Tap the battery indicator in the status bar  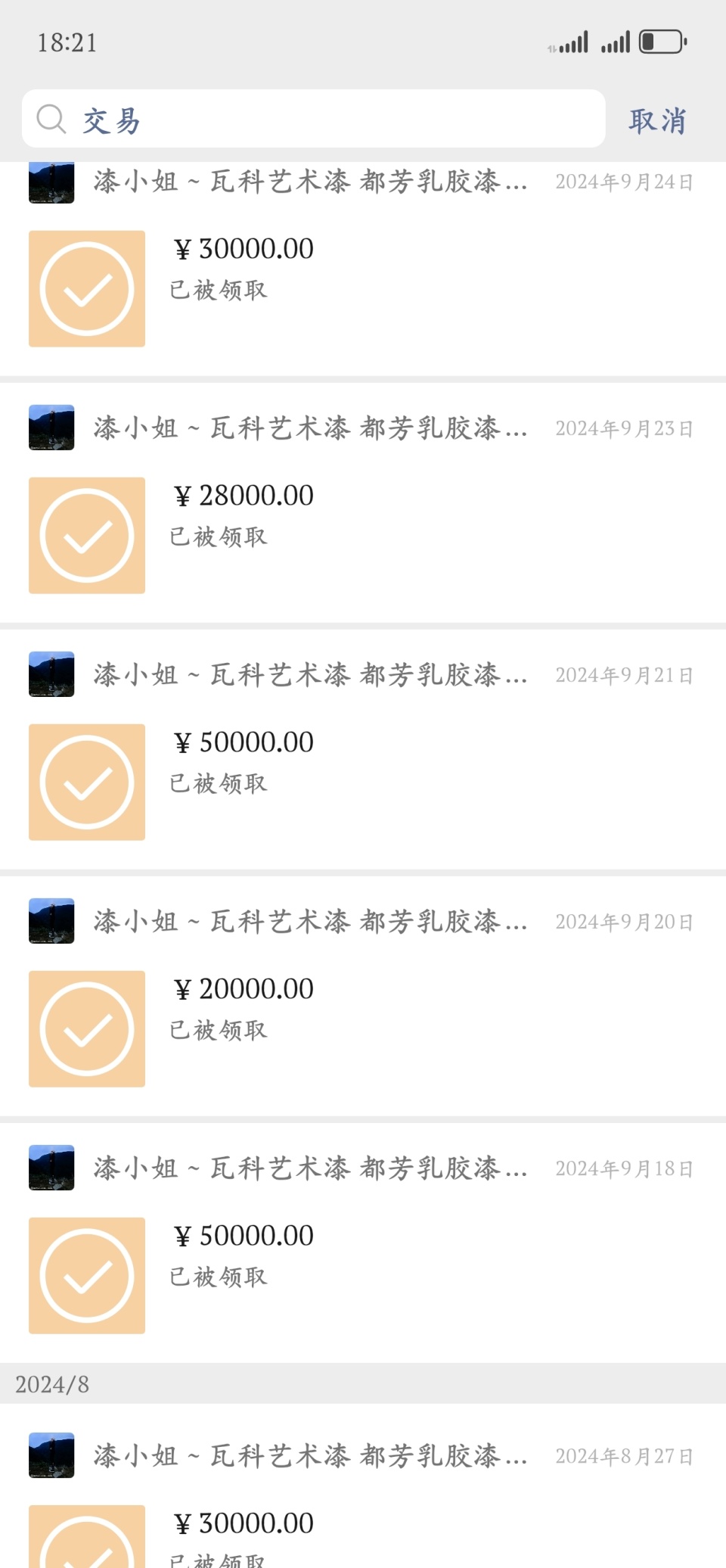pos(661,42)
